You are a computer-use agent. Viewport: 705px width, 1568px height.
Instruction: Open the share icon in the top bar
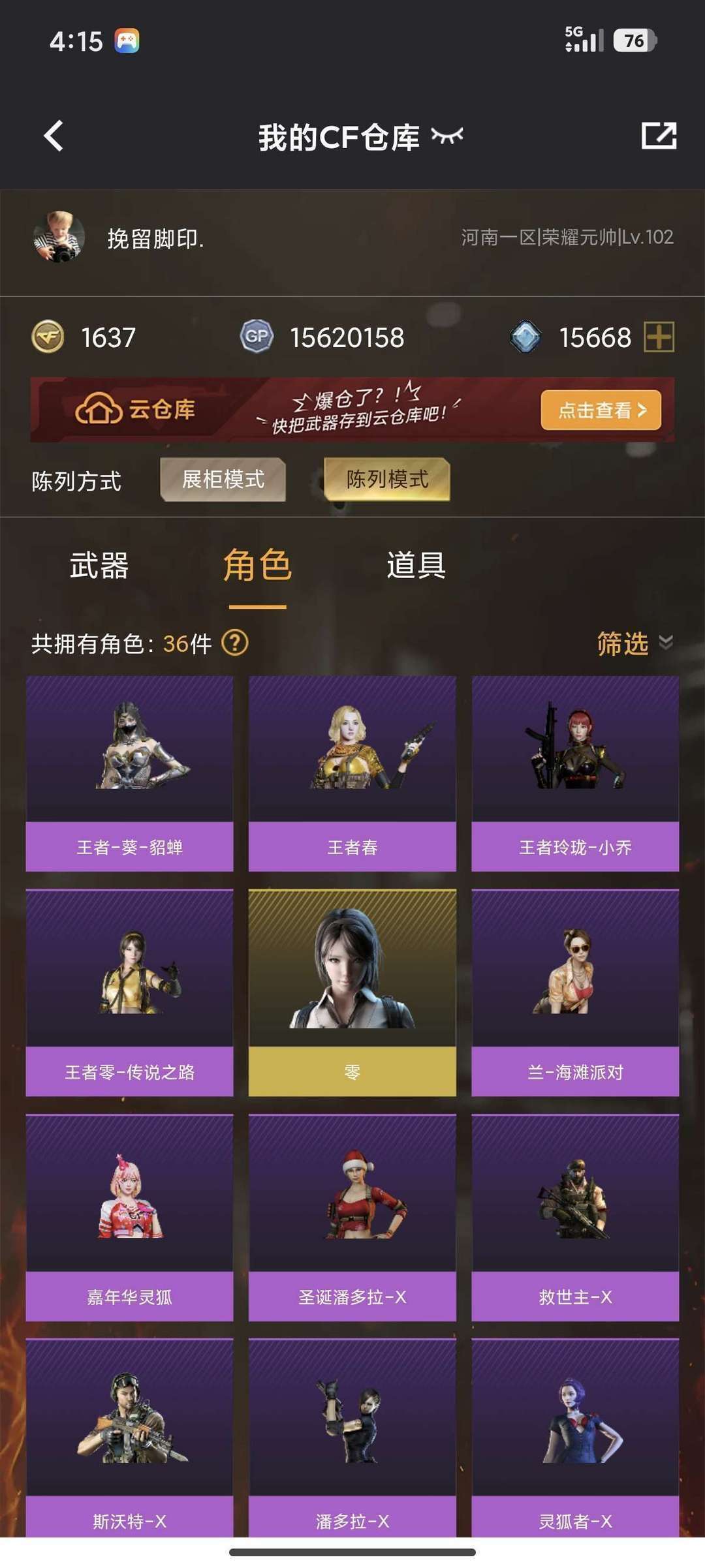point(658,136)
